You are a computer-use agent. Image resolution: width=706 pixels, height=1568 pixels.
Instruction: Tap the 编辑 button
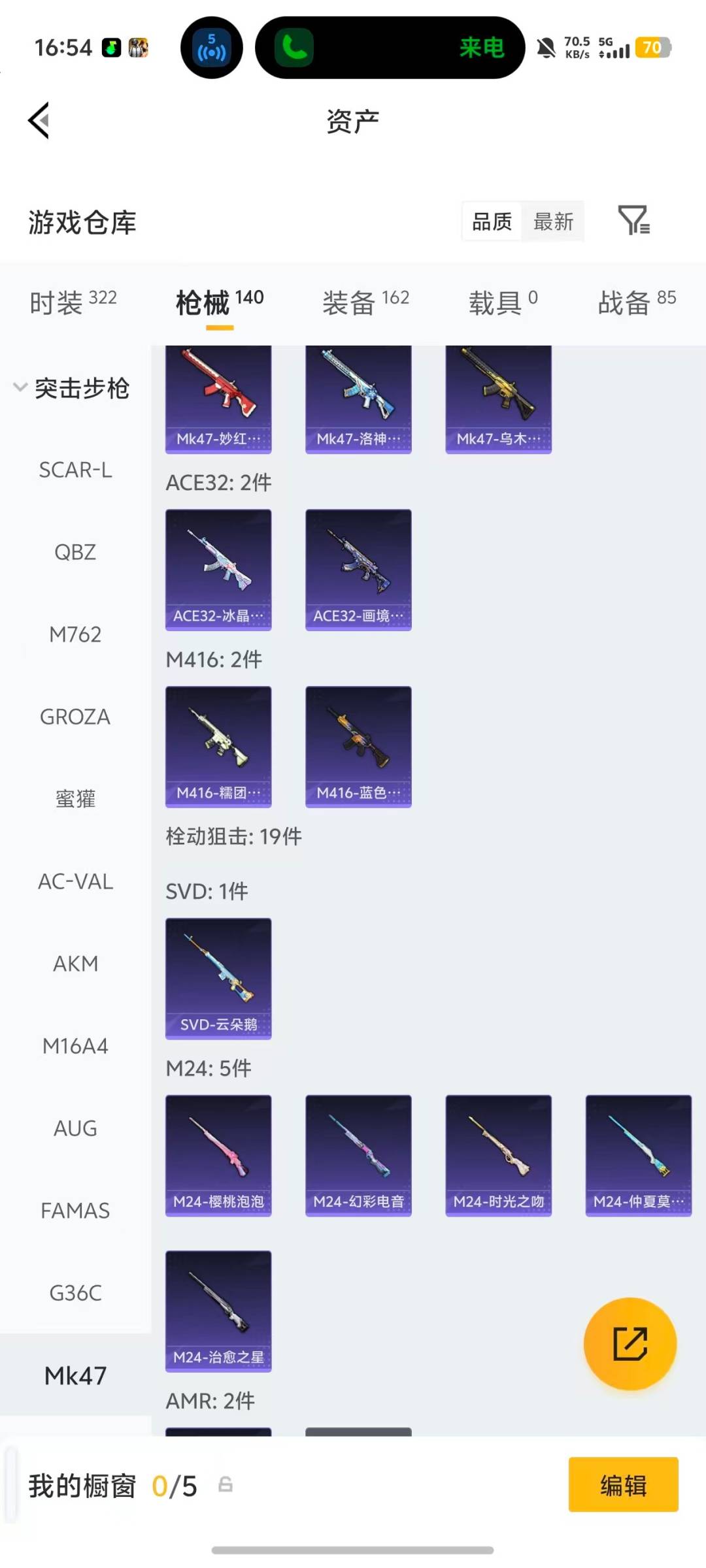pyautogui.click(x=623, y=1485)
